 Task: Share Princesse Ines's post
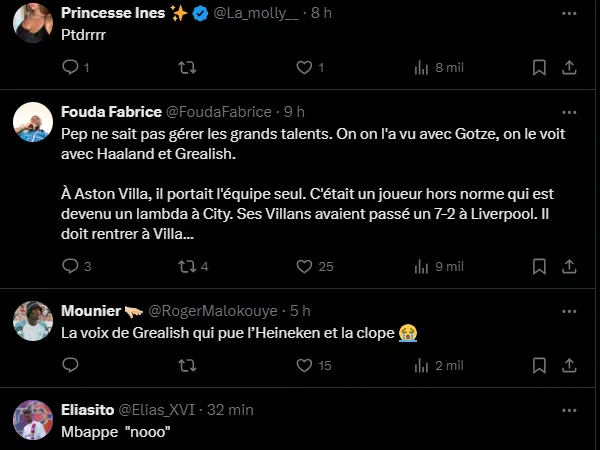pos(569,68)
